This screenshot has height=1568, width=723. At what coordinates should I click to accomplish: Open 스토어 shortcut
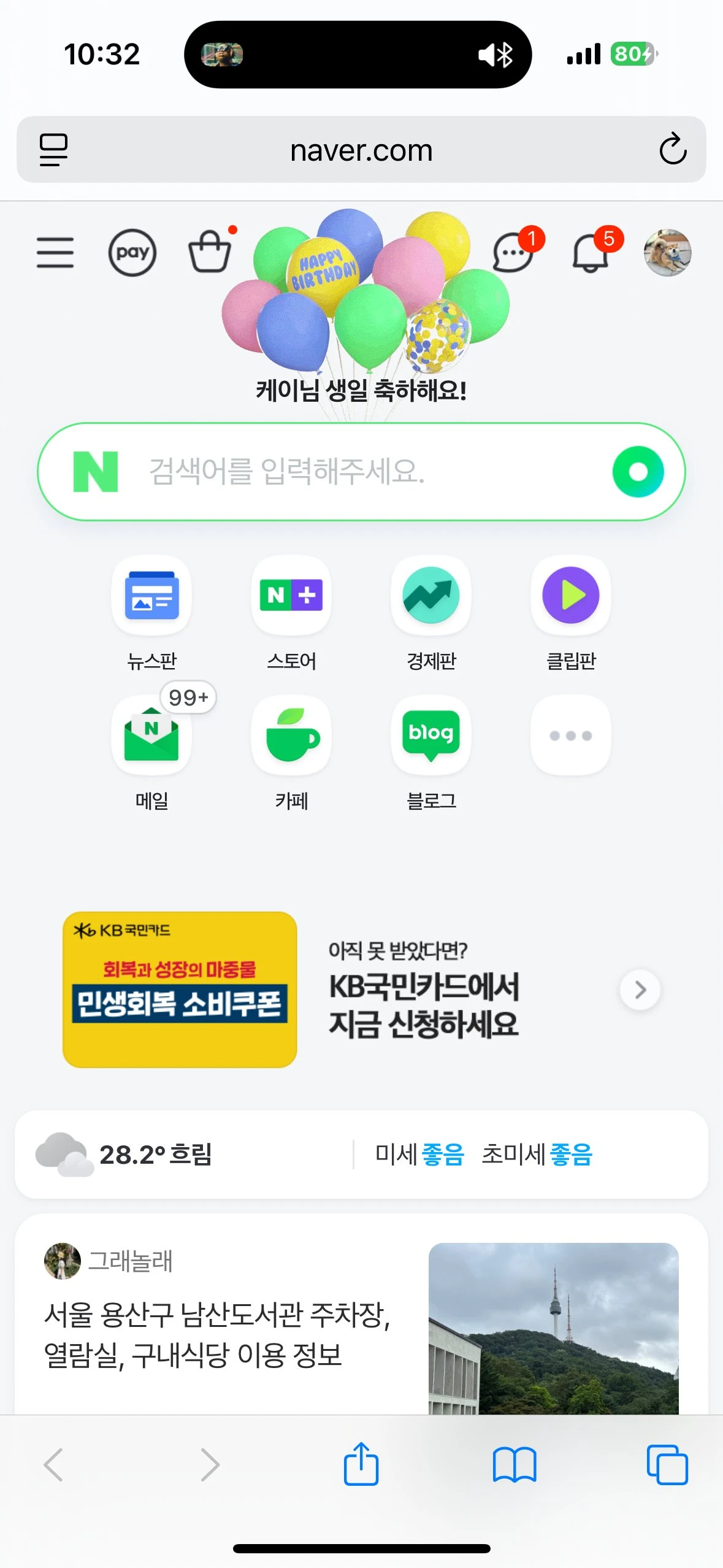(291, 595)
